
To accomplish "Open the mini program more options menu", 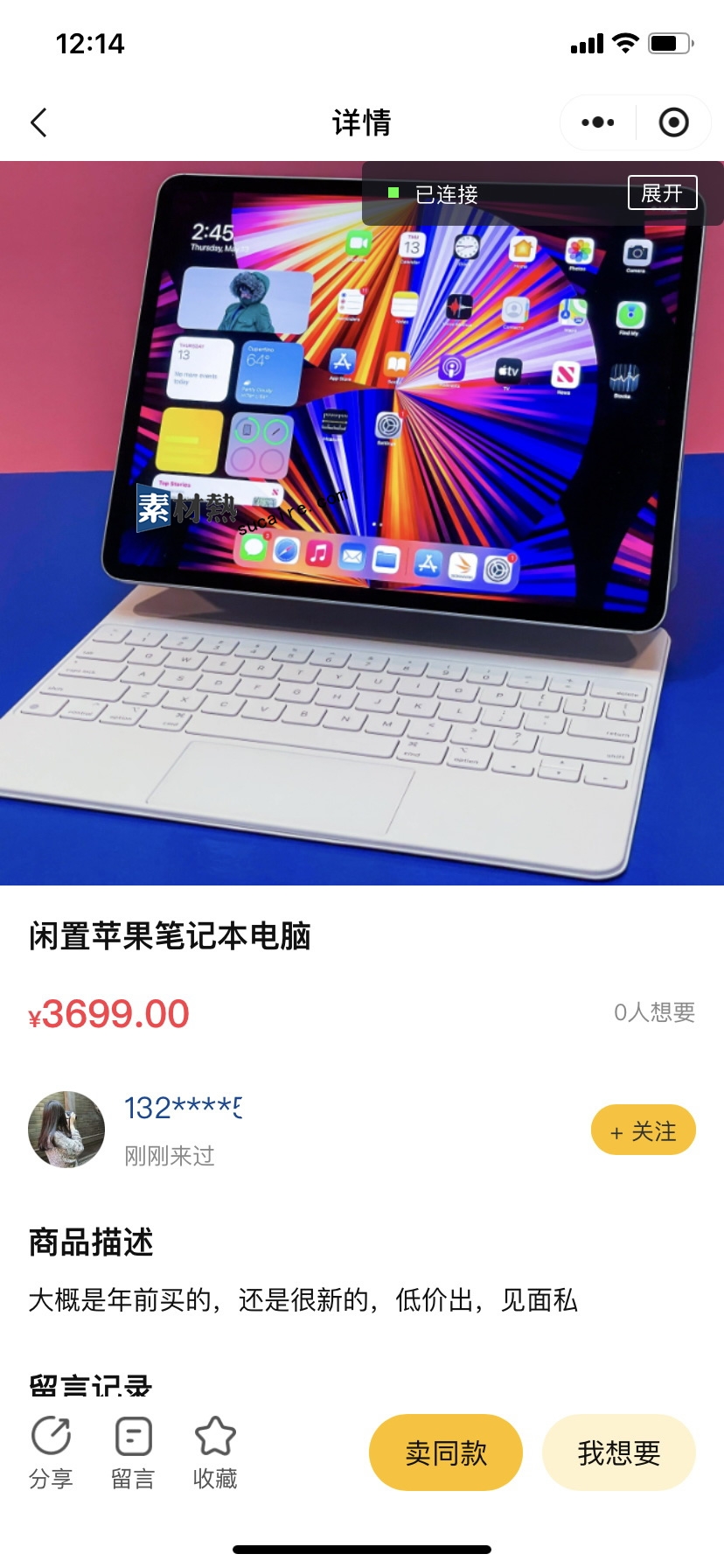I will pyautogui.click(x=598, y=122).
